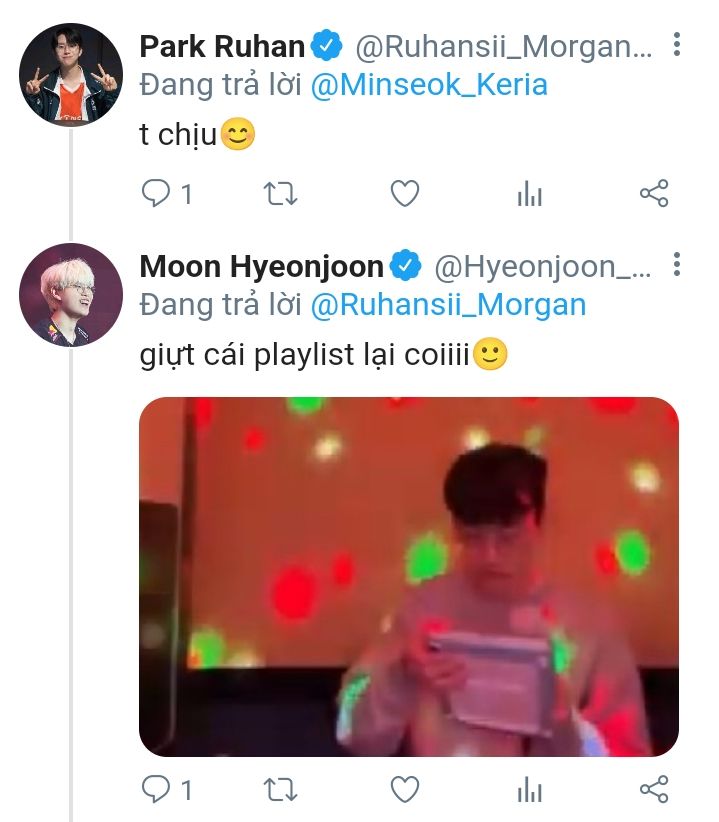The image size is (719, 822).
Task: Like Moon Hyeonjoon's tweet
Action: [404, 790]
